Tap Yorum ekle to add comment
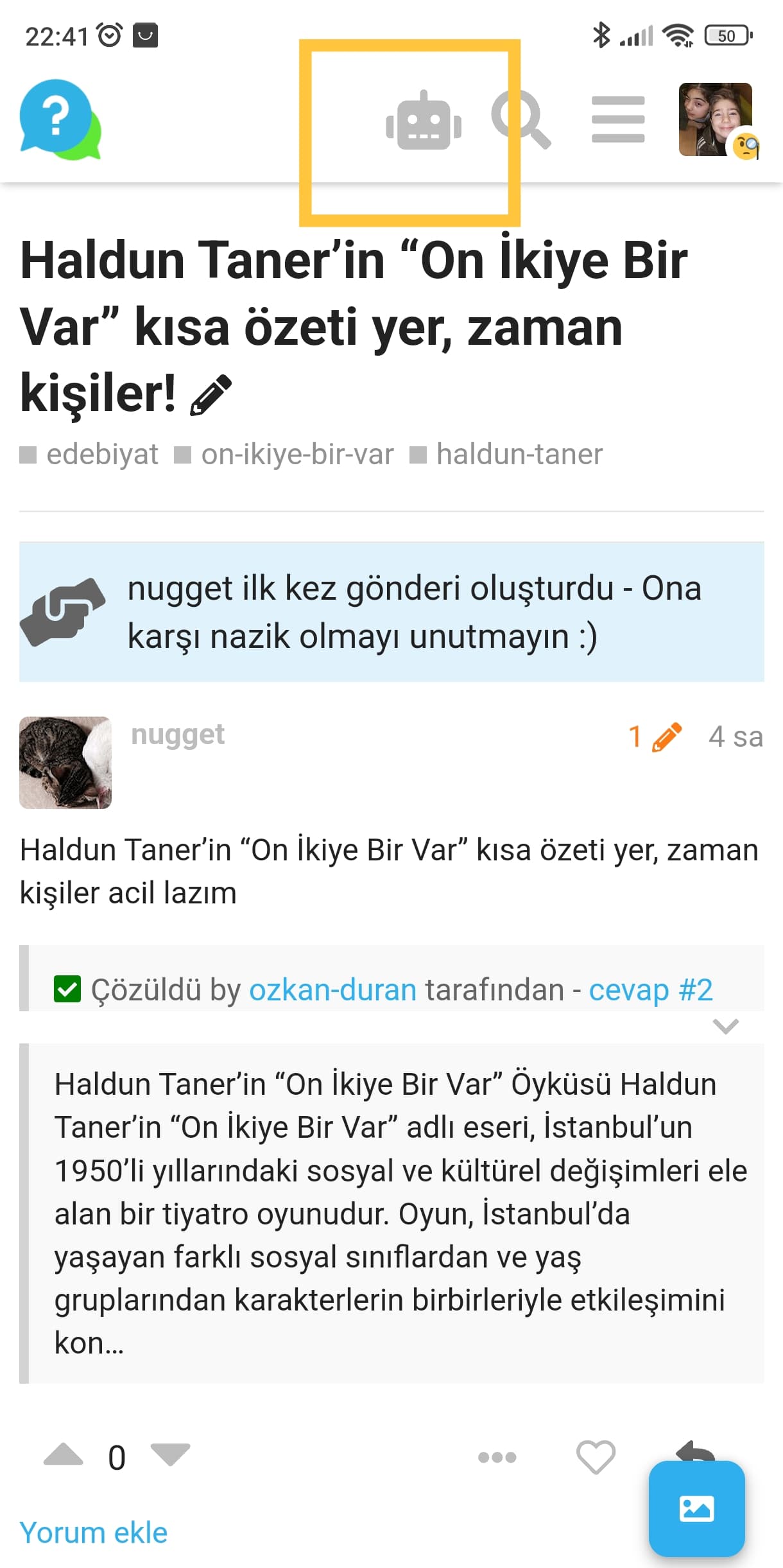Image resolution: width=783 pixels, height=1568 pixels. click(x=94, y=1533)
